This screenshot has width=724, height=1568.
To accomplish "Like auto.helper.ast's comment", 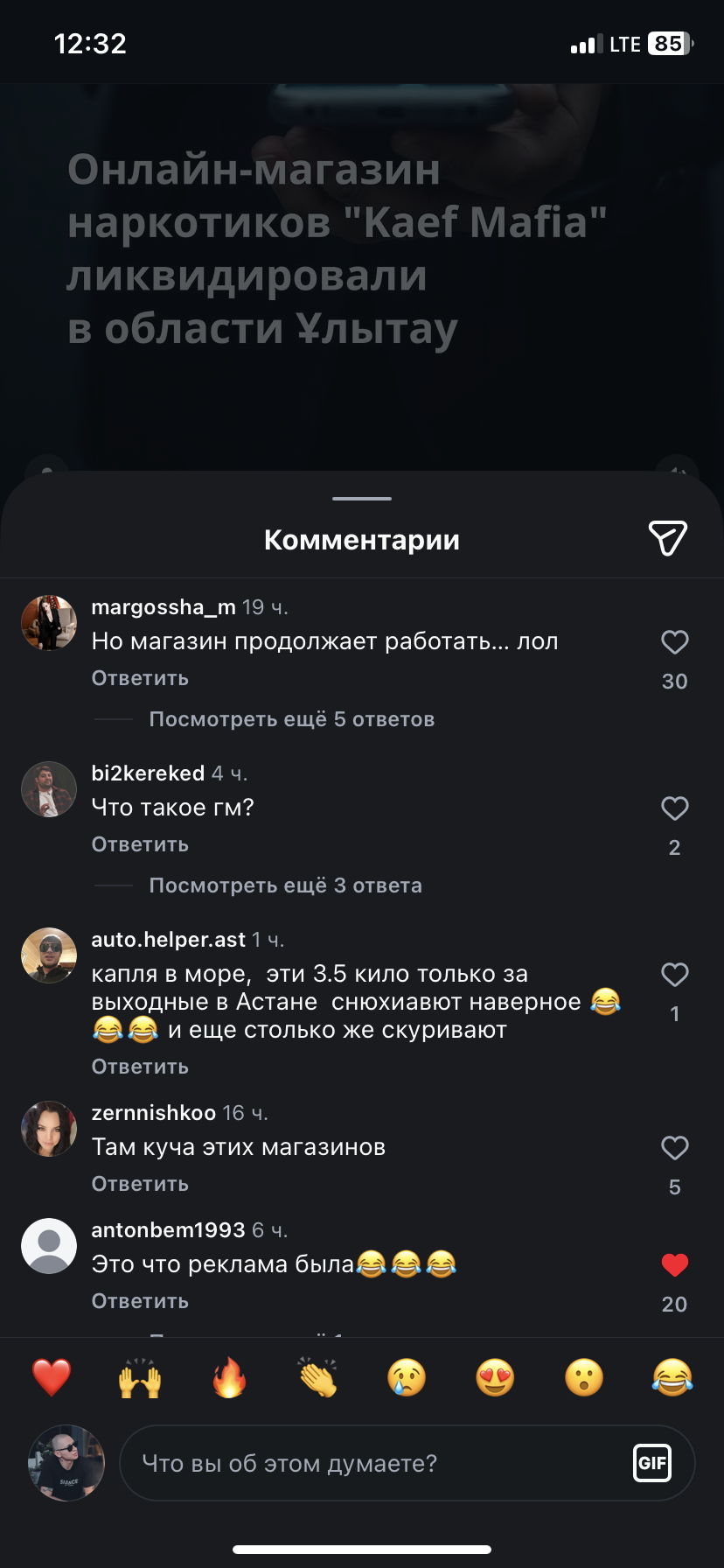I will click(x=674, y=975).
